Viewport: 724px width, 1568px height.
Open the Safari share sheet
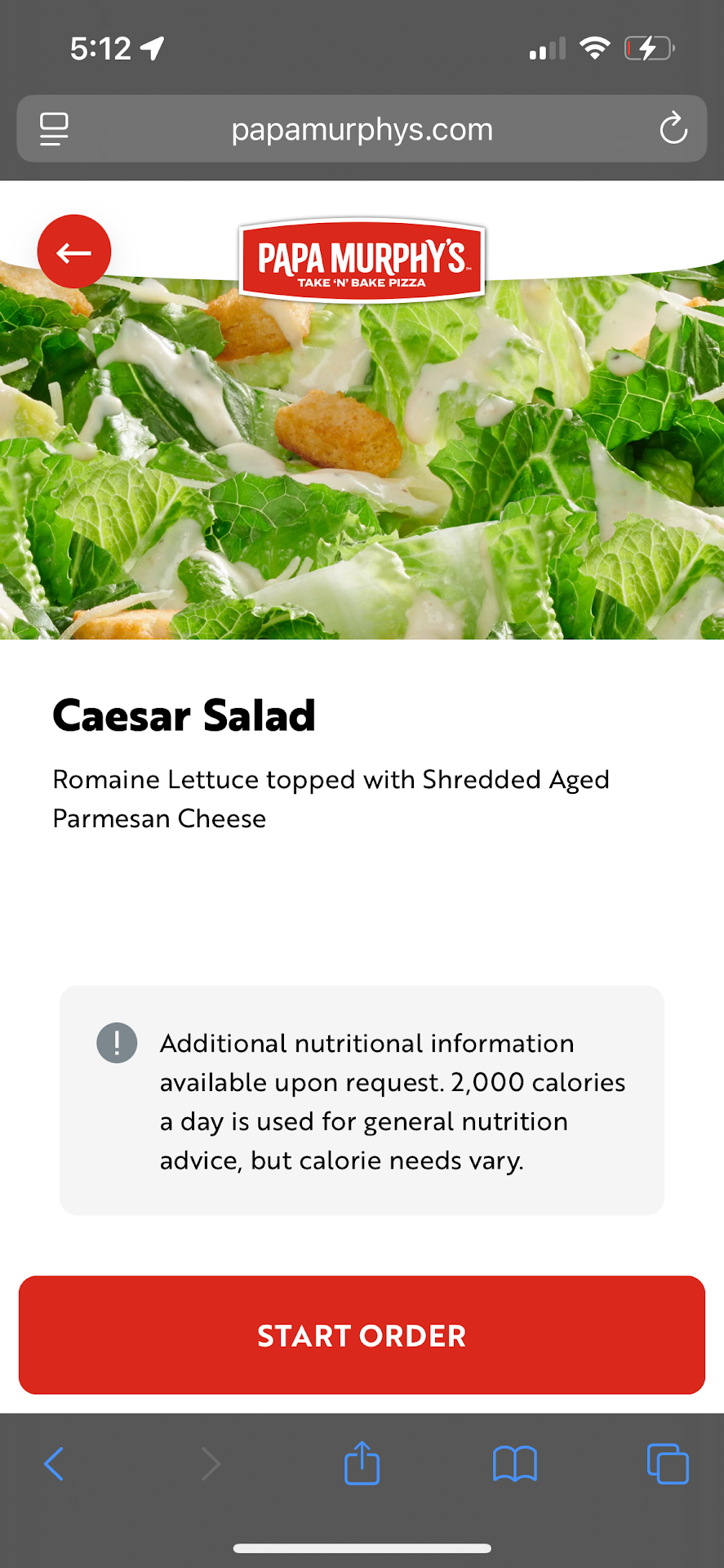[x=362, y=1463]
